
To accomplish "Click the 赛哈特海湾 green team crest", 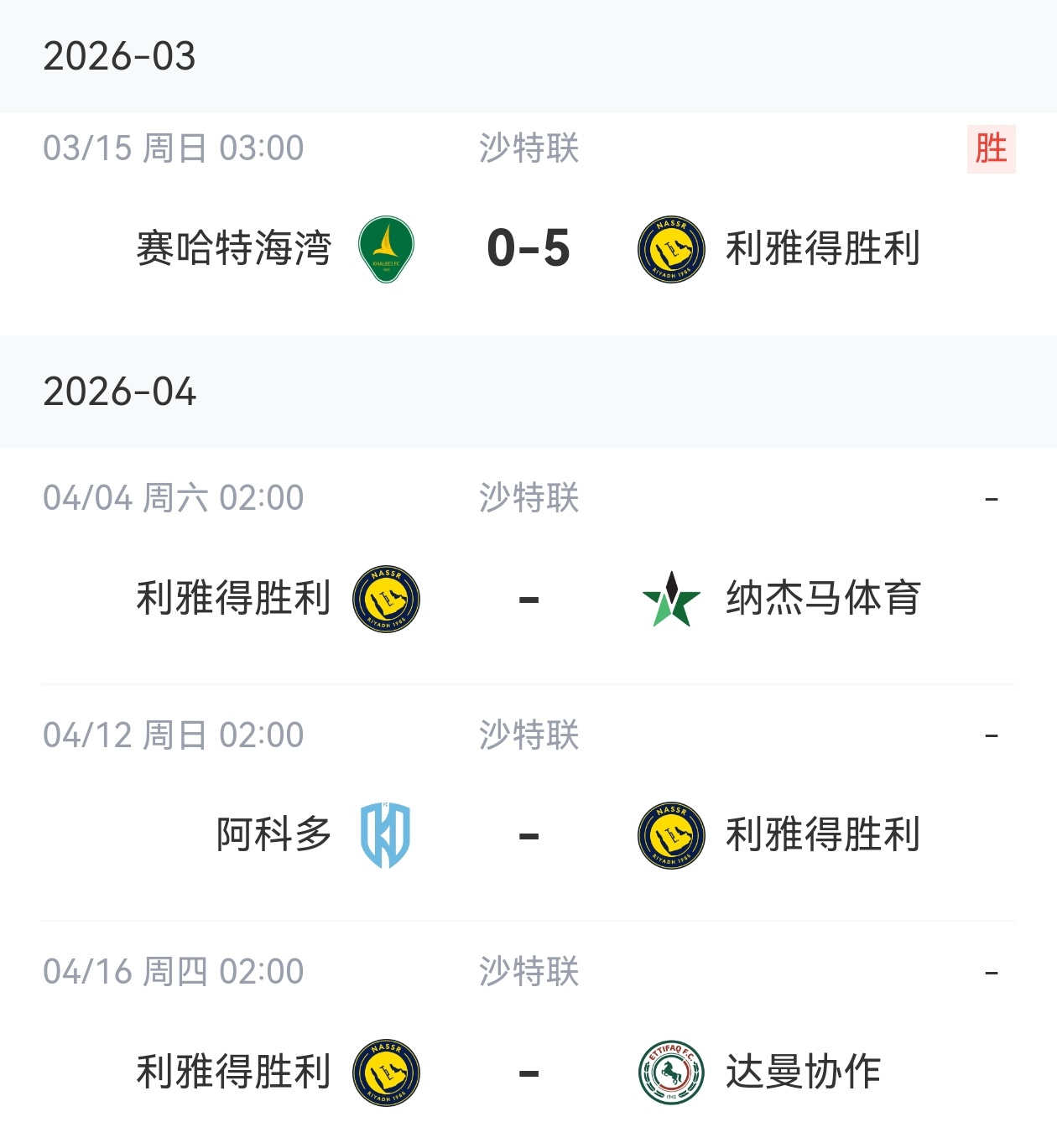I will tap(386, 248).
